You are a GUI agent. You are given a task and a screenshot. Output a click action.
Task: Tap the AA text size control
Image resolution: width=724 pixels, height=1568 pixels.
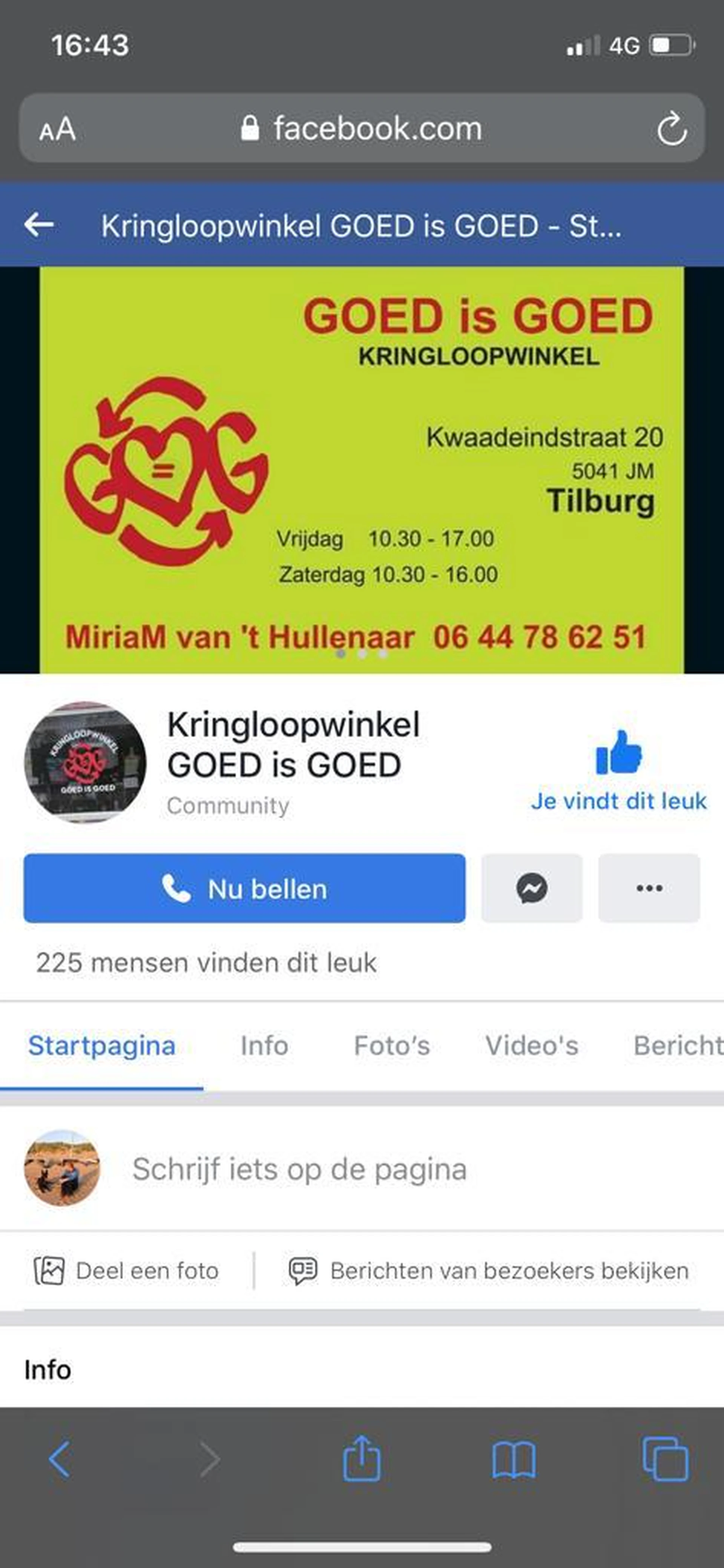(58, 128)
